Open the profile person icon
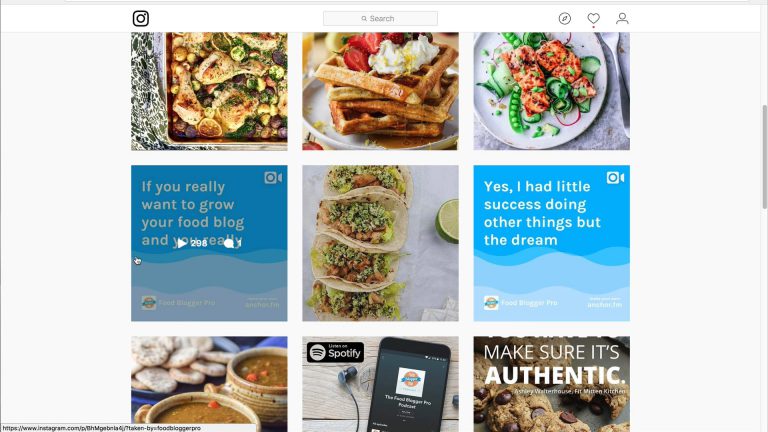This screenshot has width=768, height=432. pyautogui.click(x=622, y=18)
